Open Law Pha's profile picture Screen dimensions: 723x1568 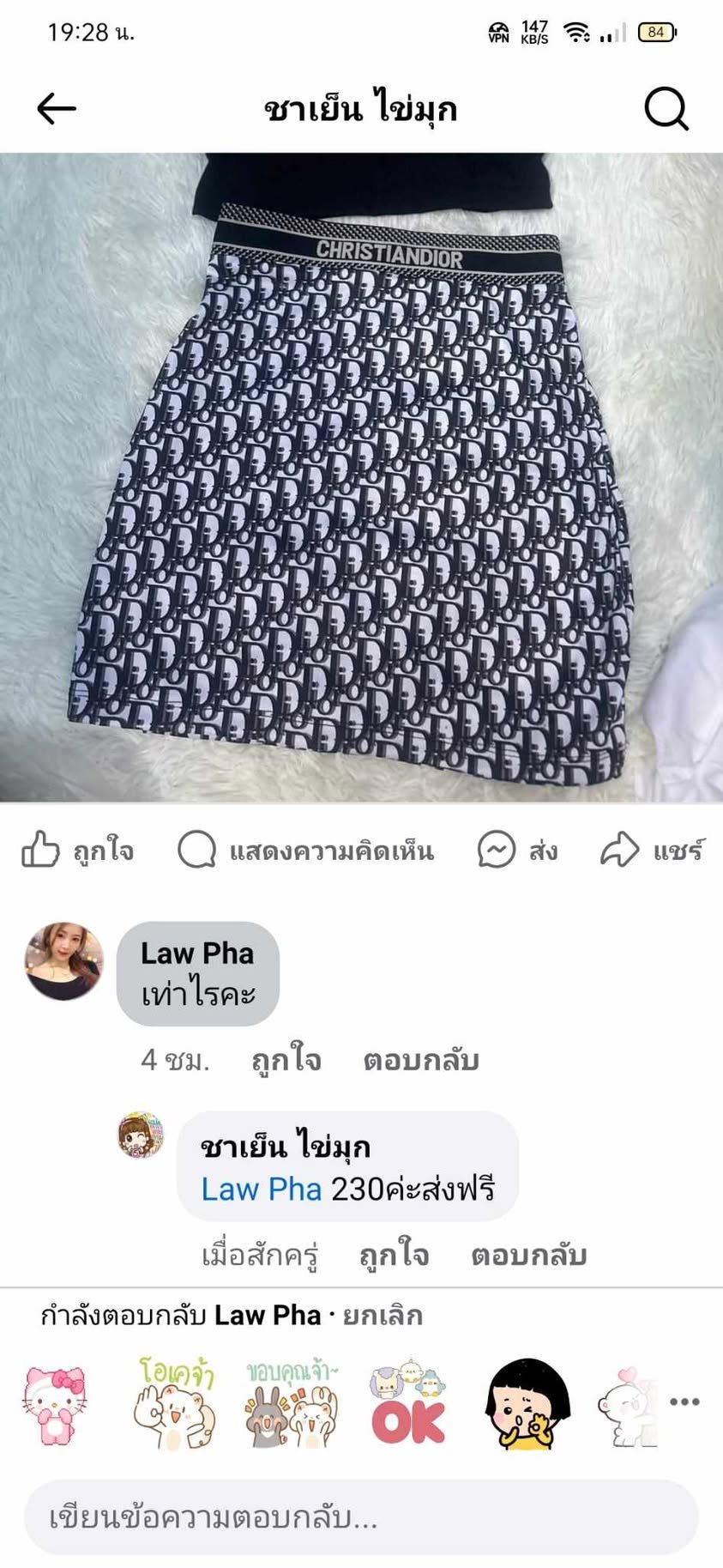tap(63, 961)
